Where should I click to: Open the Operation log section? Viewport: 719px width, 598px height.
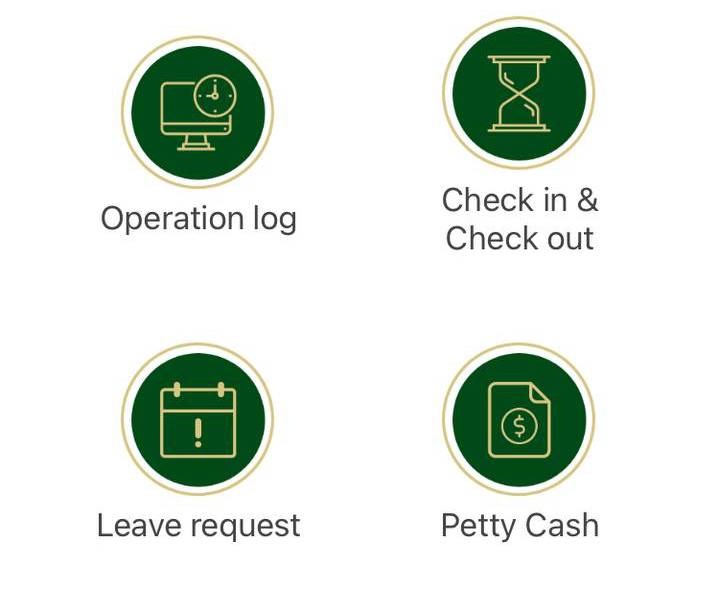click(198, 111)
